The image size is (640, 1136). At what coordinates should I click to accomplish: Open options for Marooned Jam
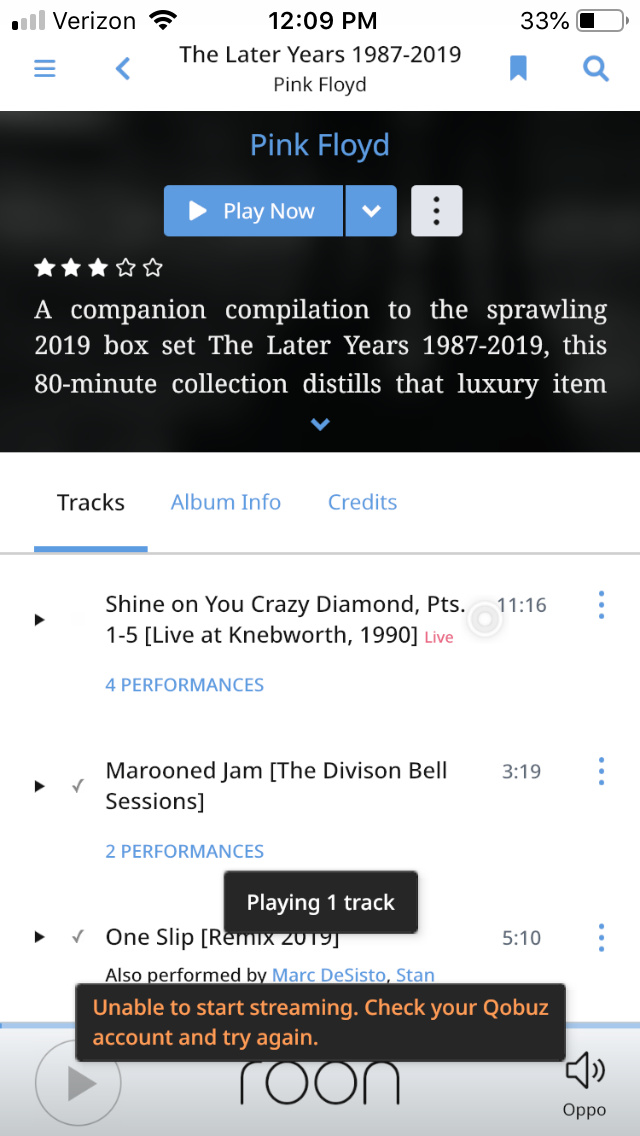[601, 772]
